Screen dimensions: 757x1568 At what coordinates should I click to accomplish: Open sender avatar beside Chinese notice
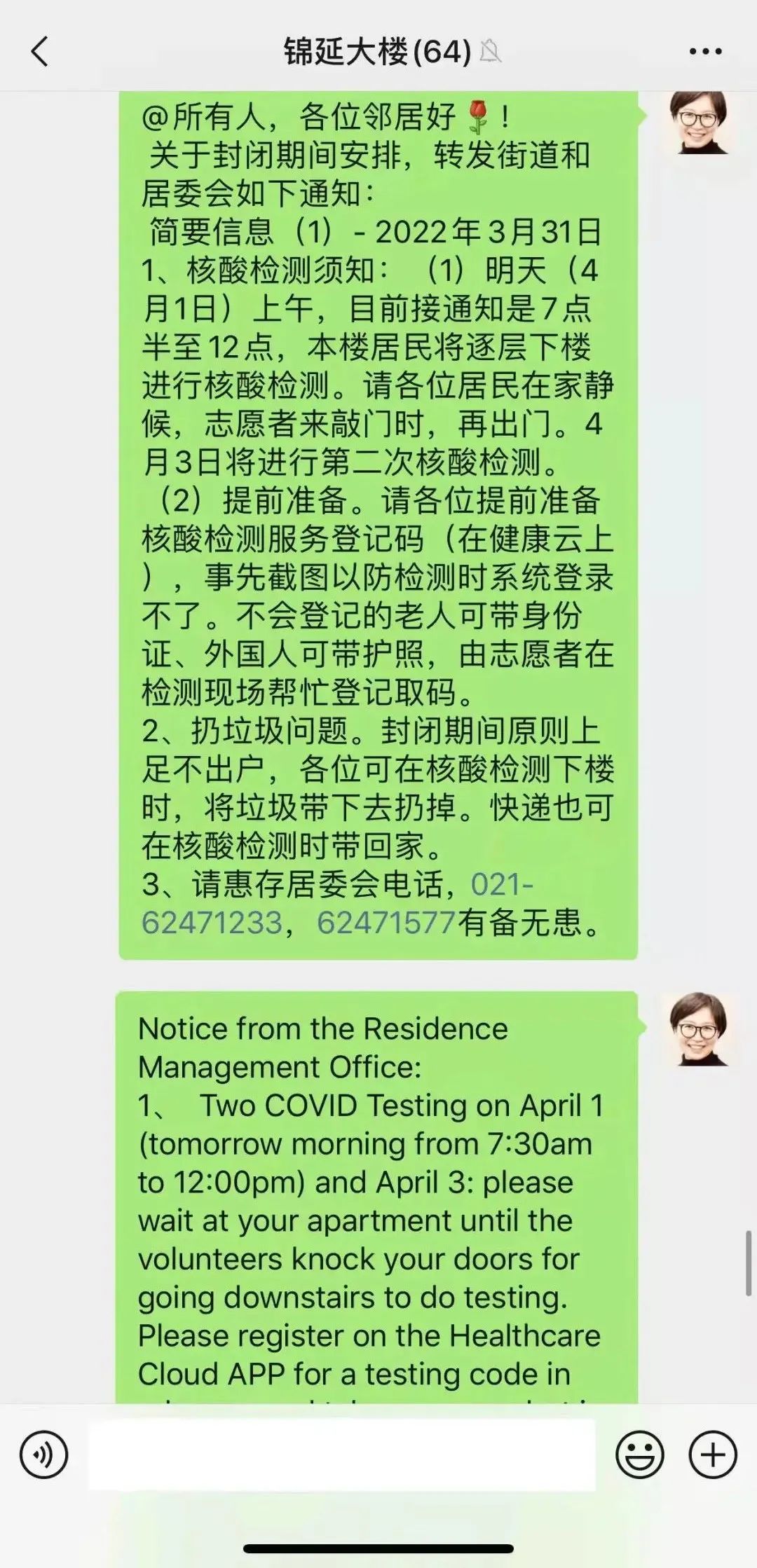coord(698,121)
